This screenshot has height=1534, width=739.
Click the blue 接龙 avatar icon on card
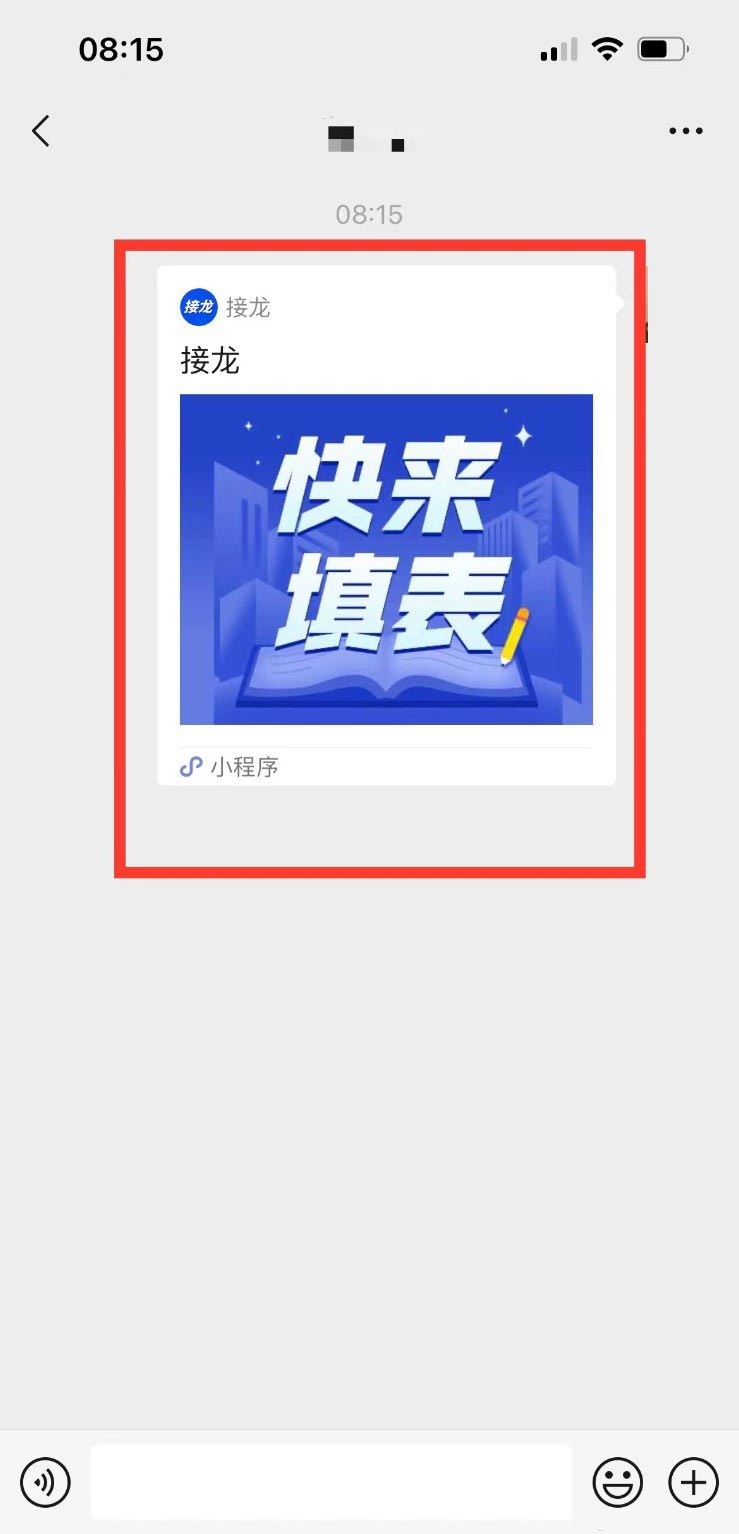point(197,307)
